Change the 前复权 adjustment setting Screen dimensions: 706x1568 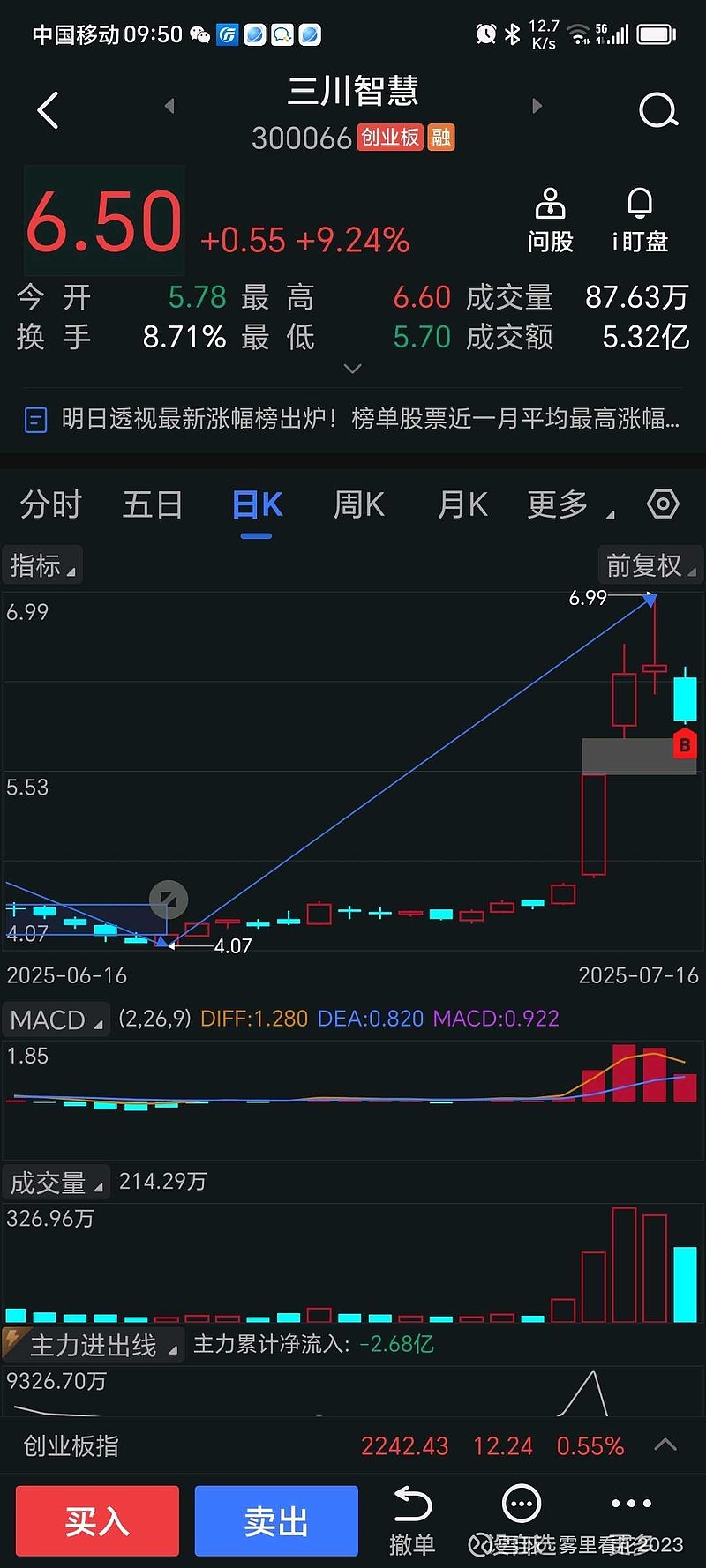click(x=650, y=565)
